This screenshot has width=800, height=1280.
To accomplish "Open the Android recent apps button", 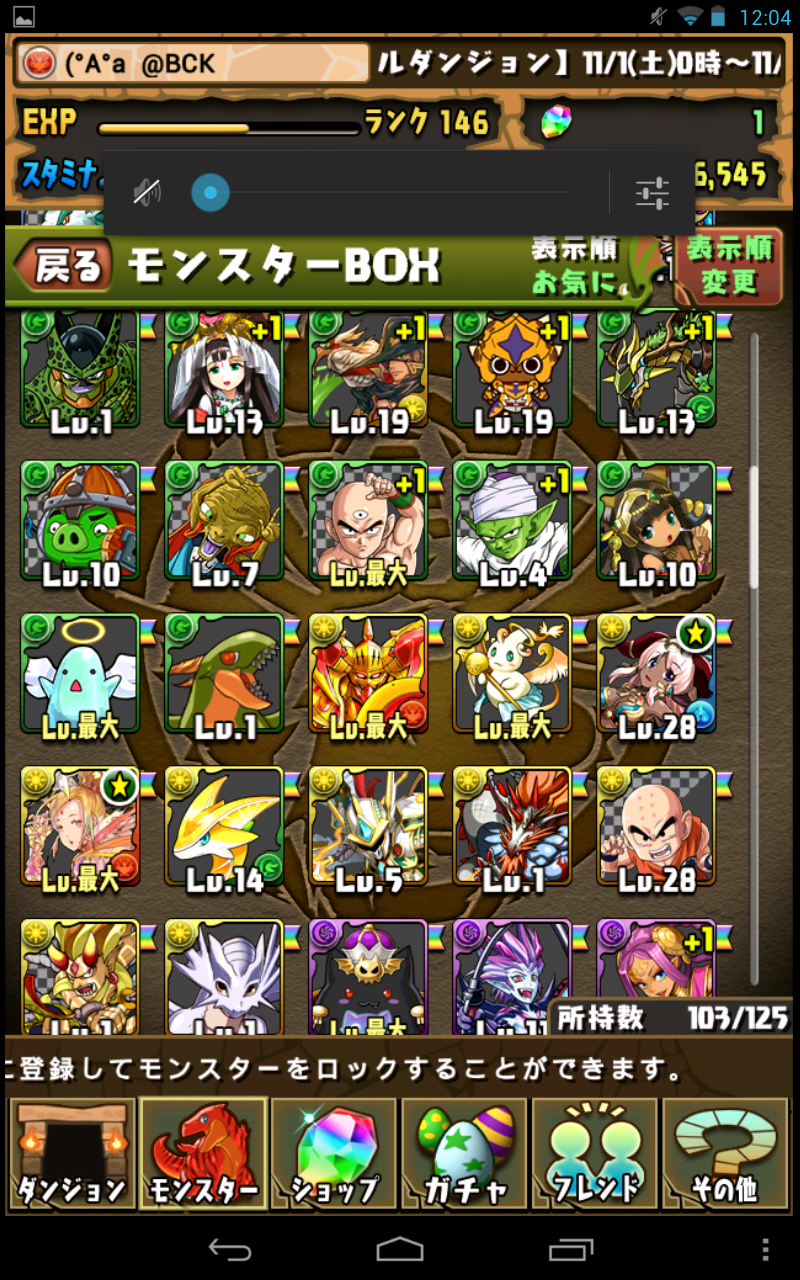I will 571,1248.
